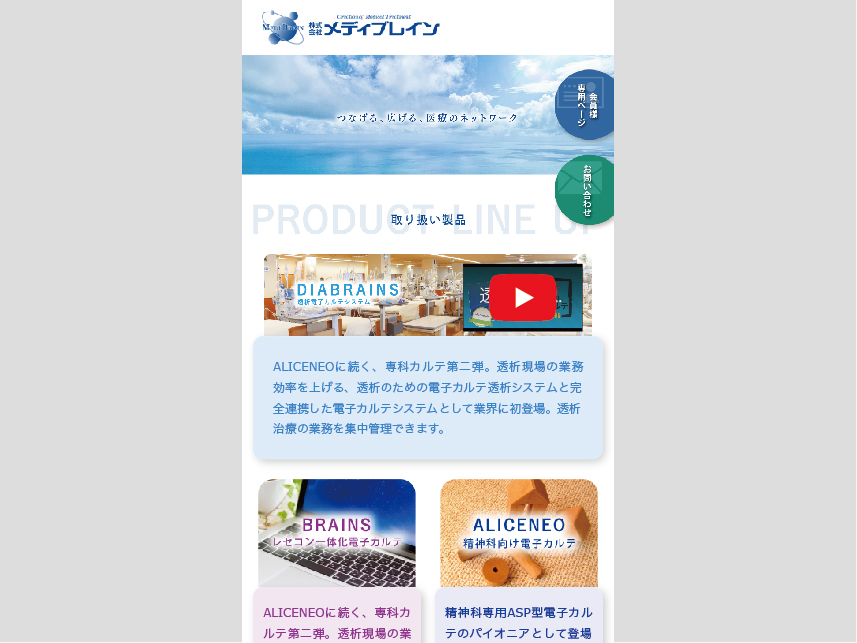Screen dimensions: 857x643
Task: Open the BRAINS レセコン一体化電子カルテ card
Action: click(x=337, y=533)
